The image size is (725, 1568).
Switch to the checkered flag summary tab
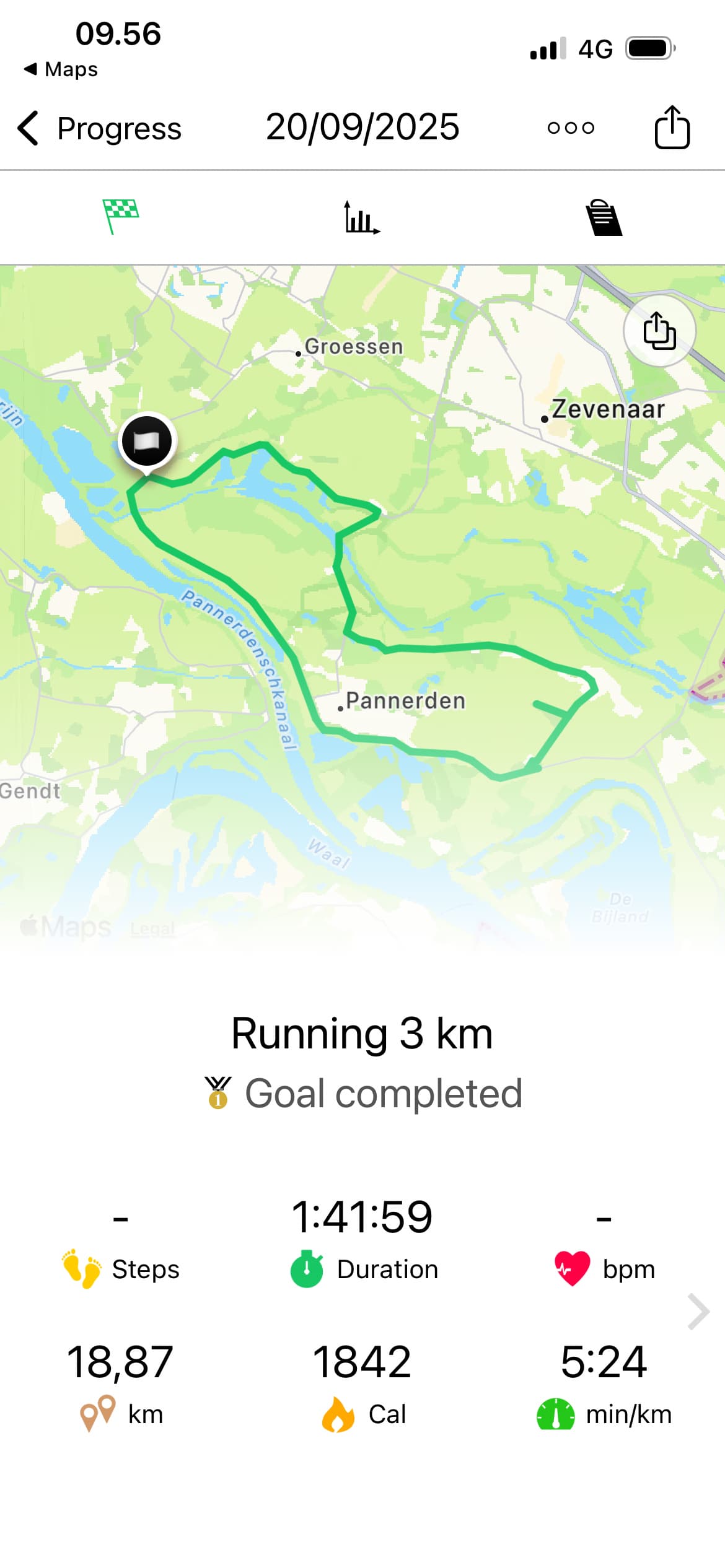(121, 217)
